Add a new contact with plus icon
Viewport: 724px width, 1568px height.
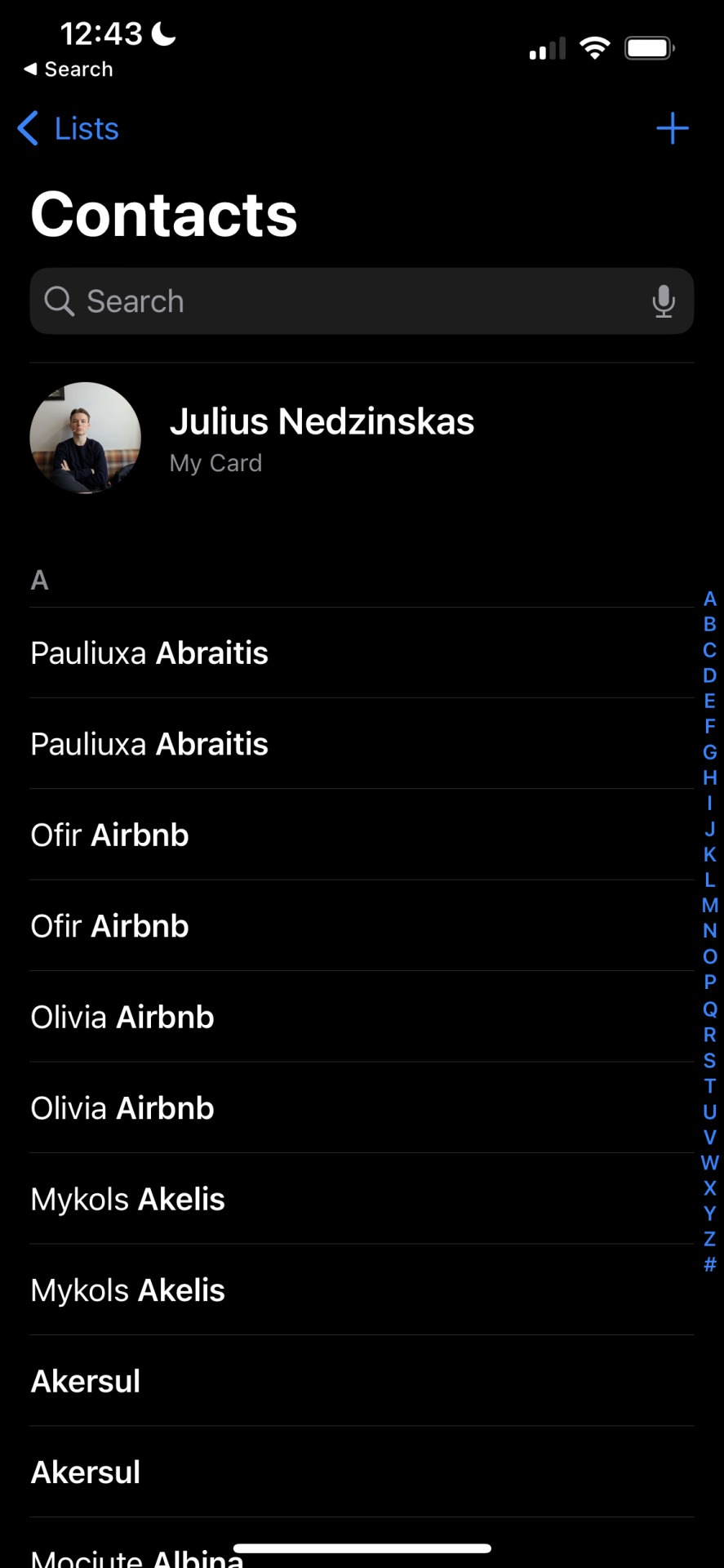(672, 129)
